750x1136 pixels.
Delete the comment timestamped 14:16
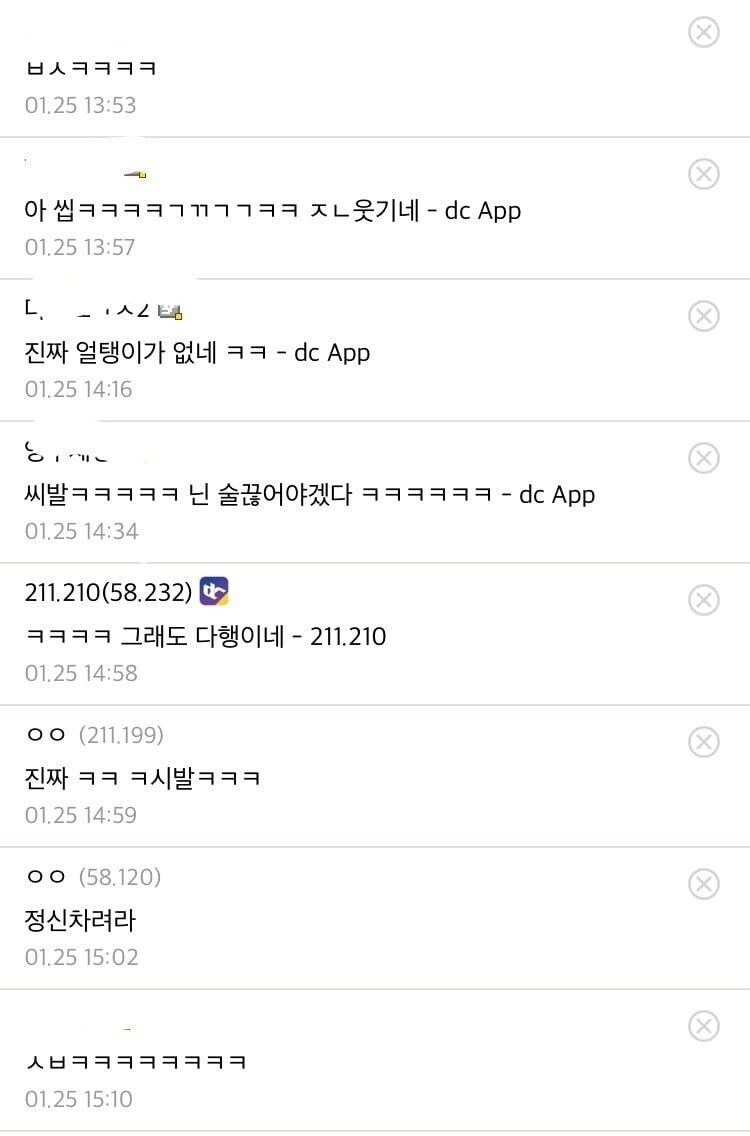pos(704,316)
